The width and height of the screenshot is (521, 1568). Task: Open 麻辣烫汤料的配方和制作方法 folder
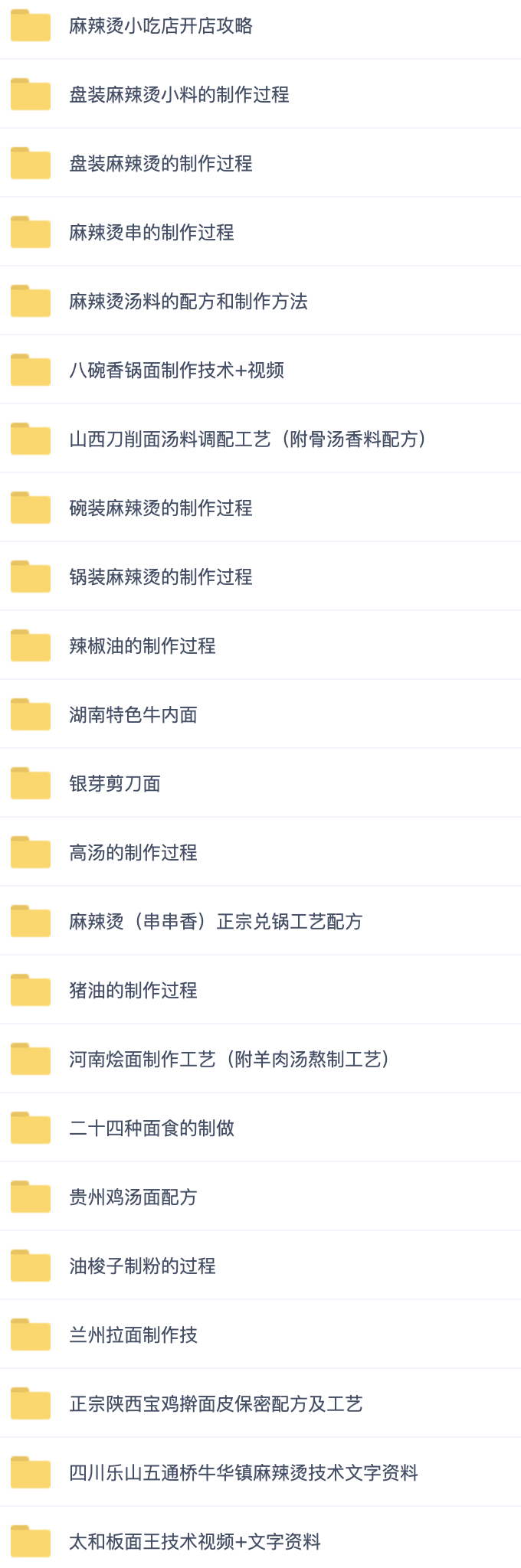[x=188, y=302]
